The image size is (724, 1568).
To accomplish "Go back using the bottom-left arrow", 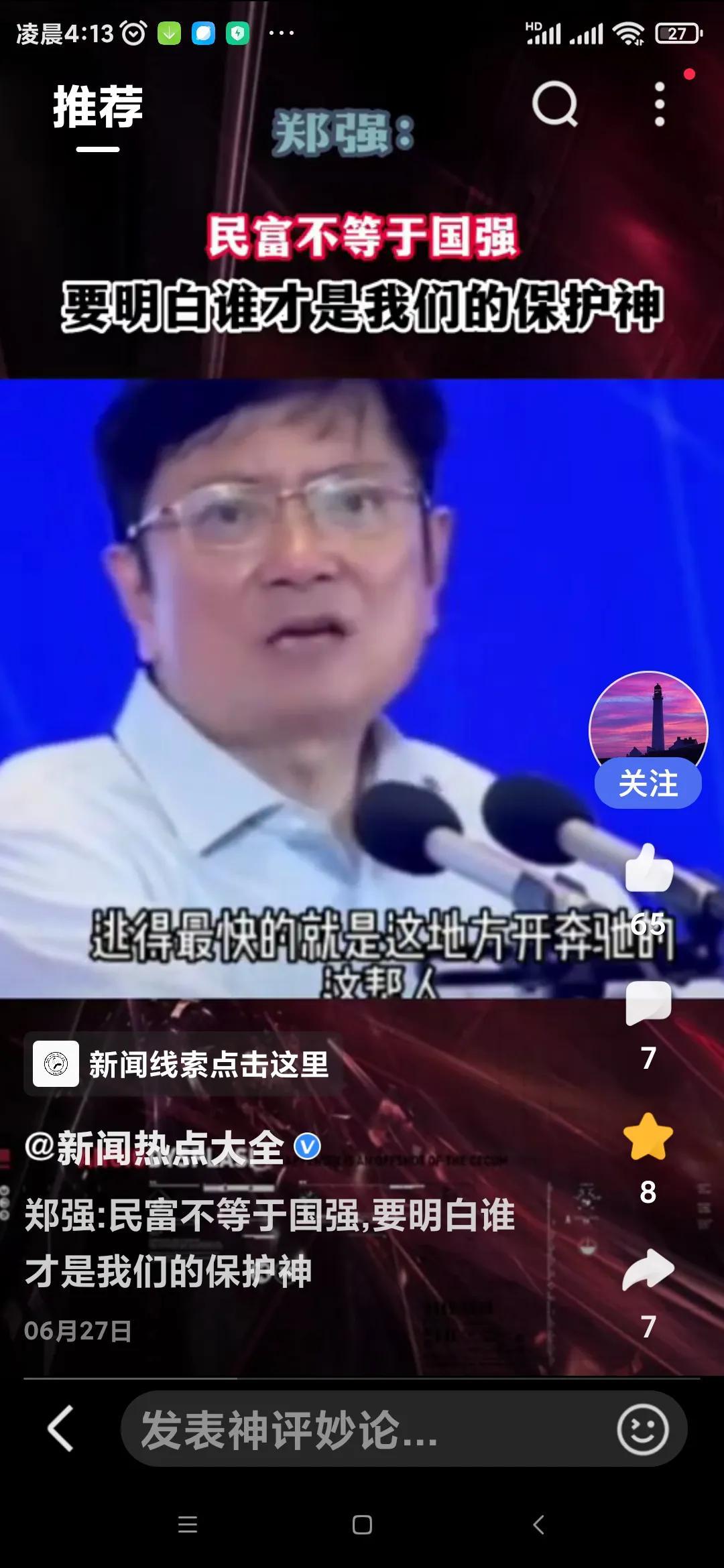I will (60, 1429).
